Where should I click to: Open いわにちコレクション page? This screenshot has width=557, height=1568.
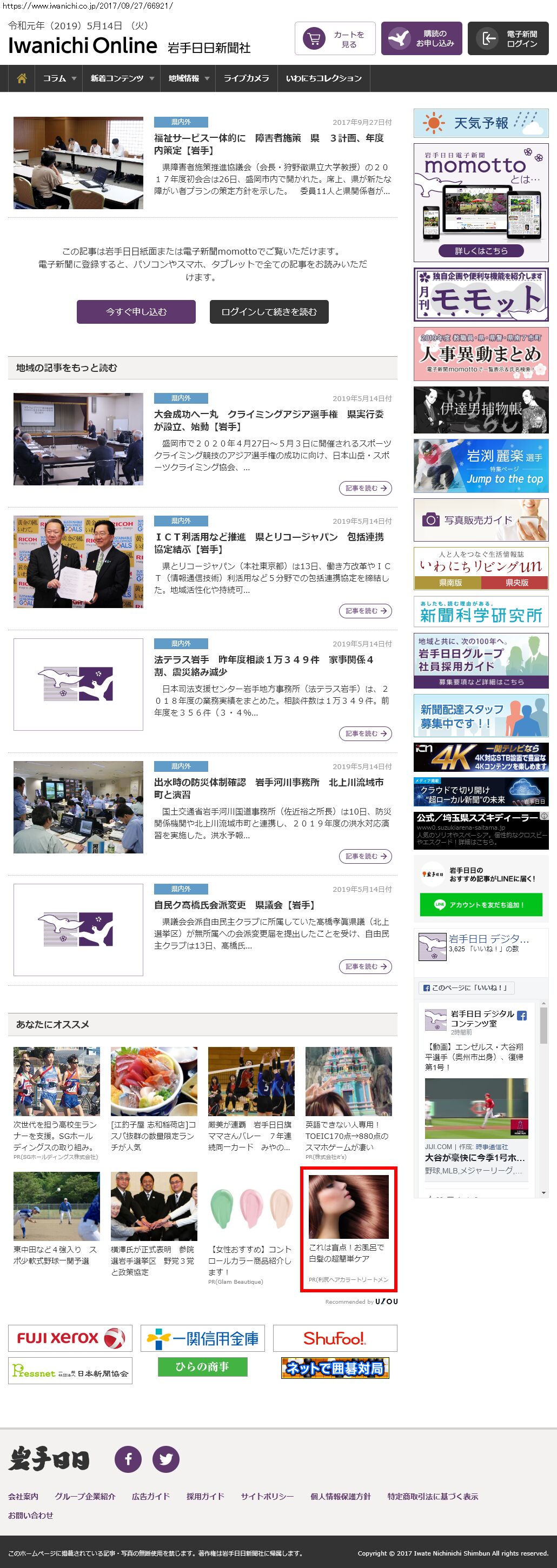(323, 78)
